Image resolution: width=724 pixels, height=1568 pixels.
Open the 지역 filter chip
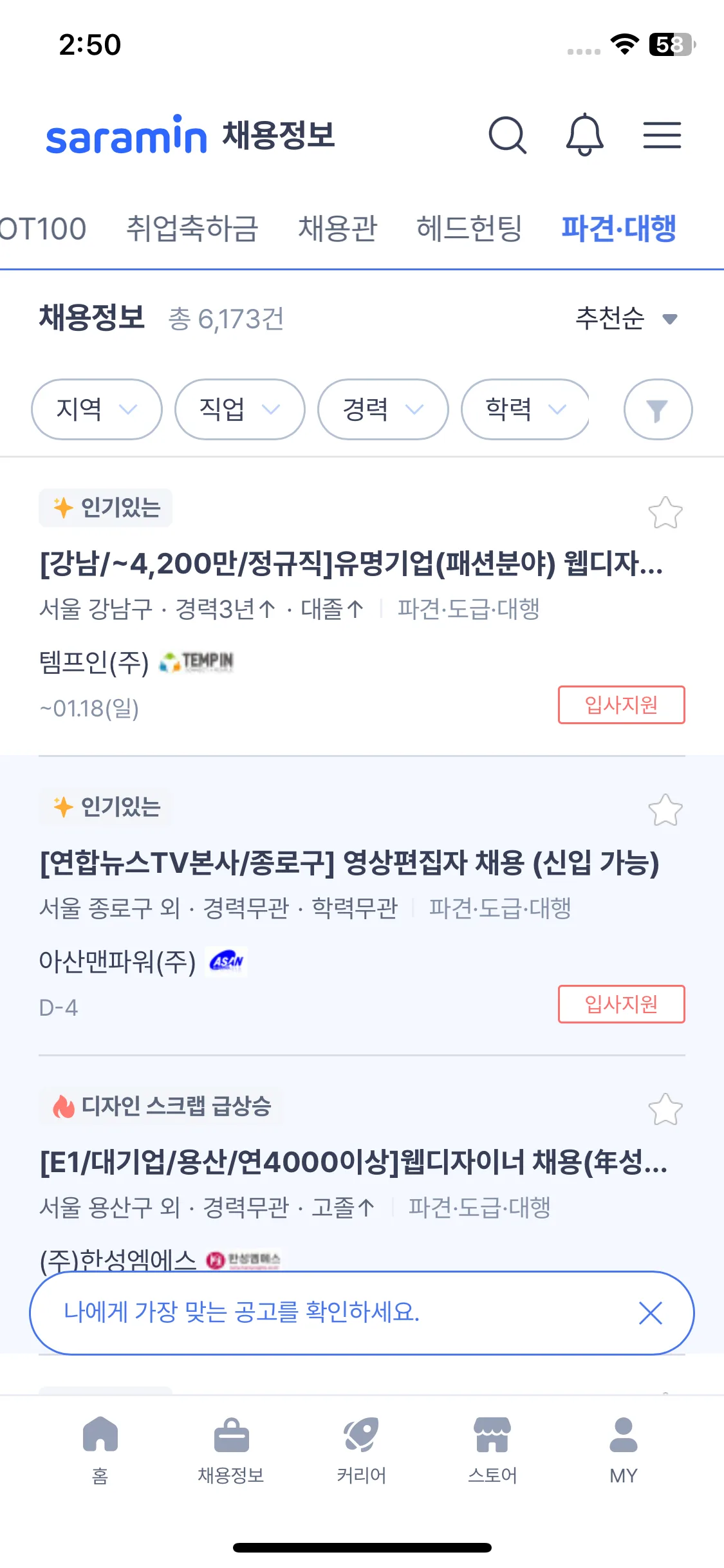97,409
